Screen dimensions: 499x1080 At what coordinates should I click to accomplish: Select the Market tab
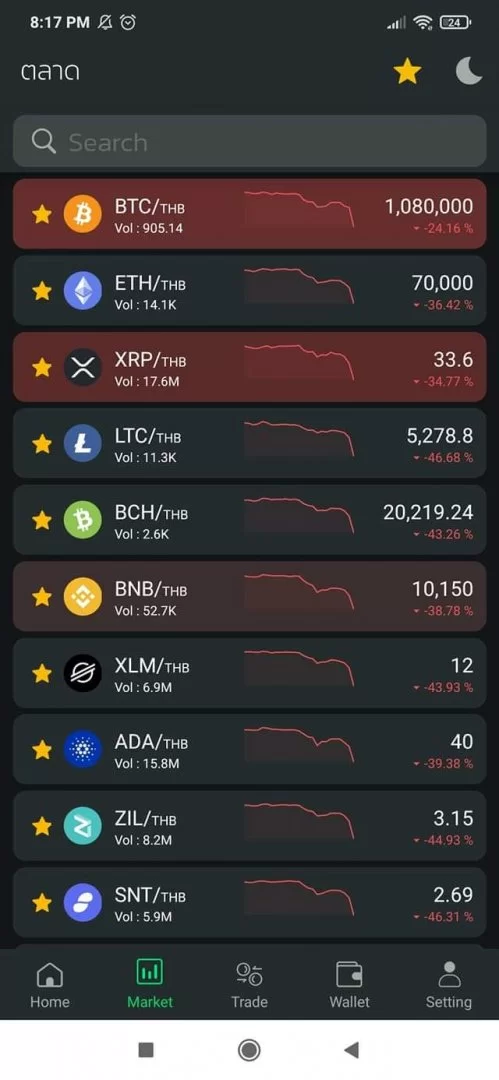tap(150, 985)
